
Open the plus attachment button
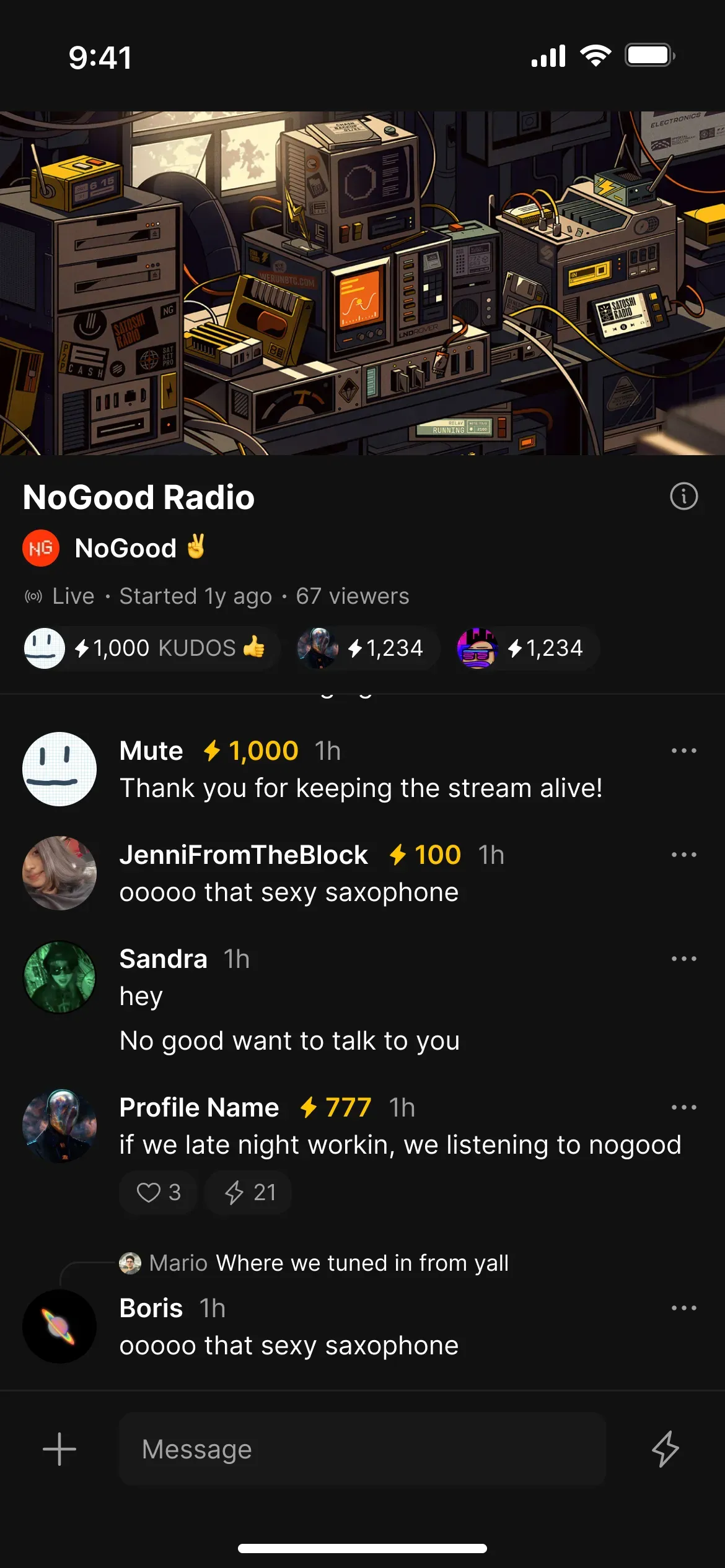pos(59,1449)
